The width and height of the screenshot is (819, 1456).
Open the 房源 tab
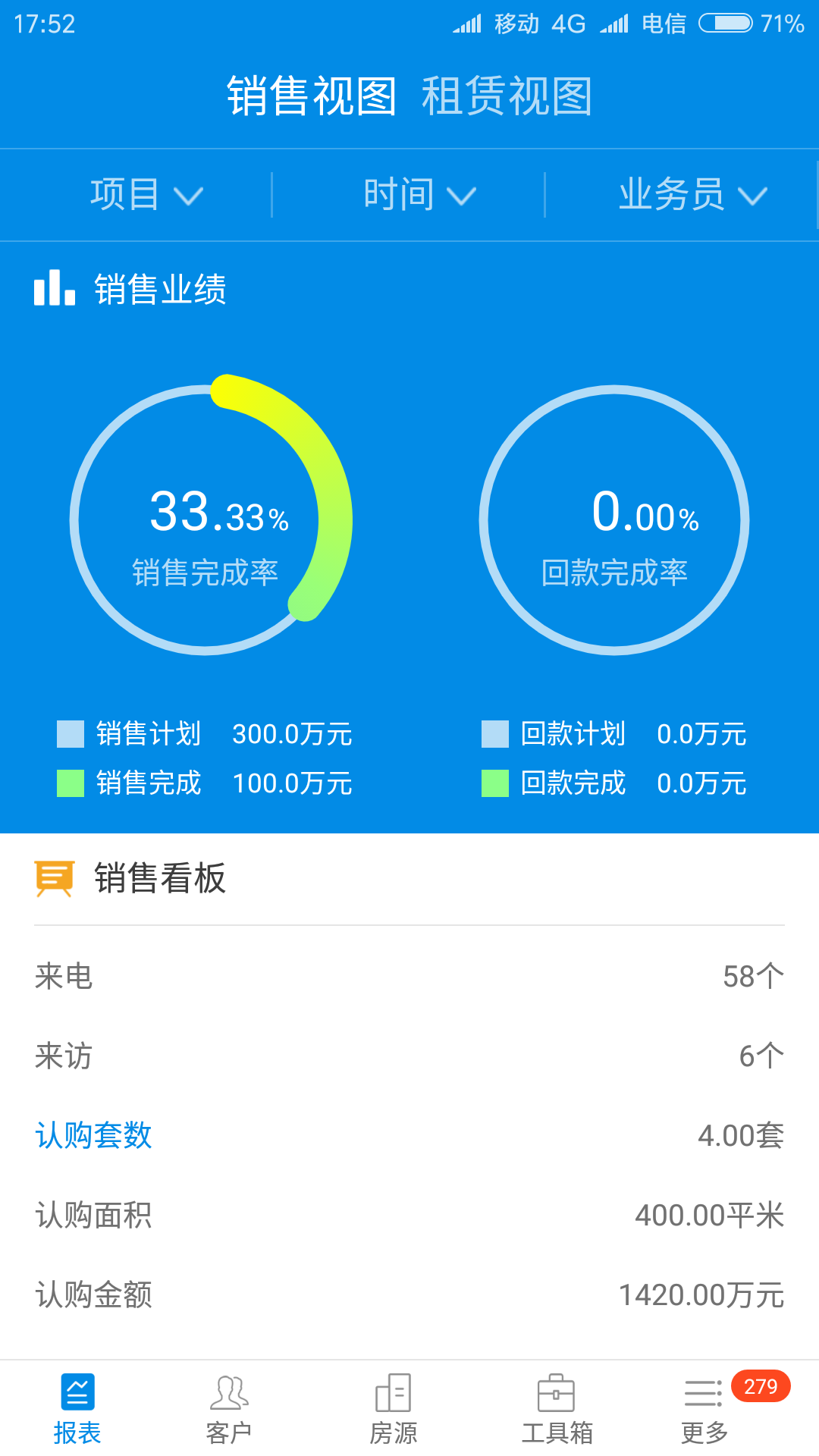393,1409
